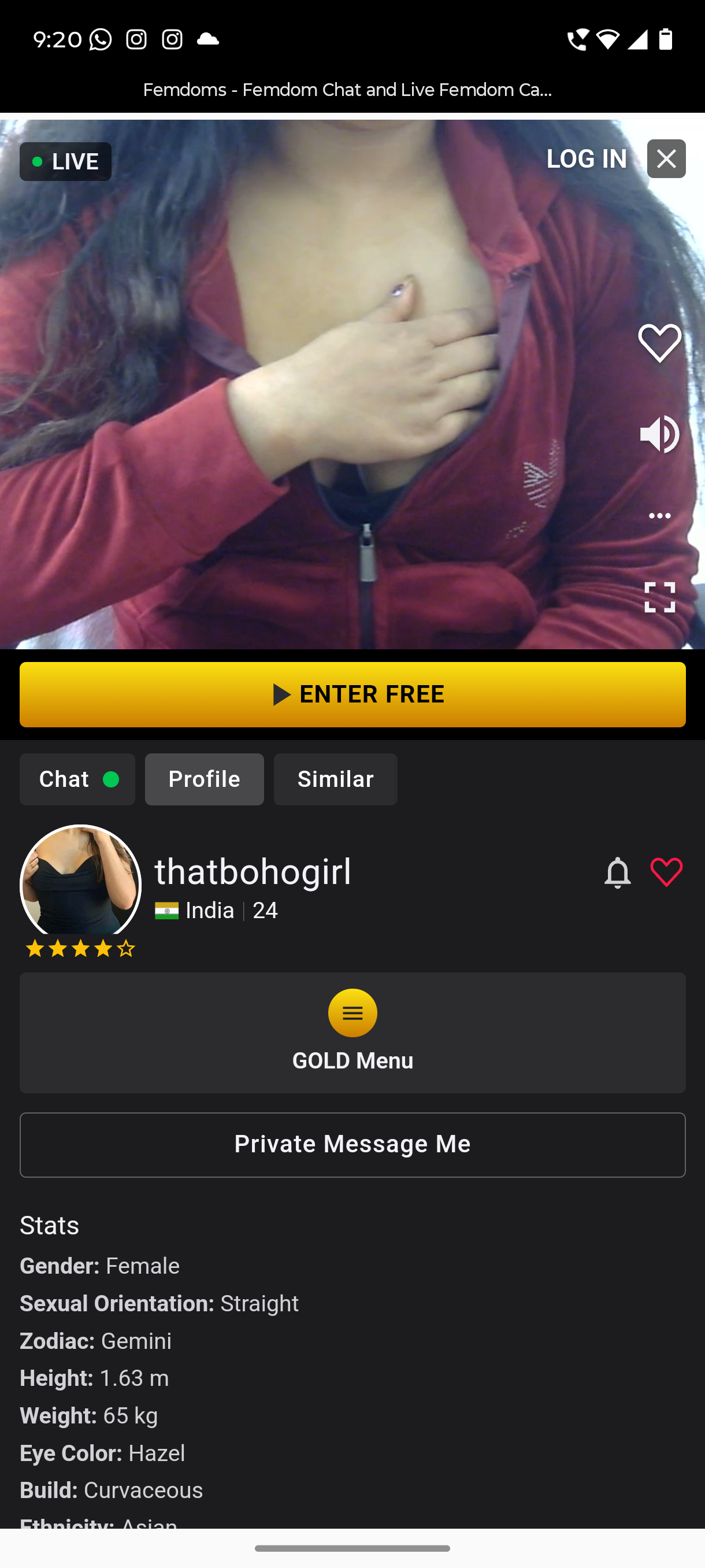
Task: Favorite the stream with the video heart icon
Action: 659,343
